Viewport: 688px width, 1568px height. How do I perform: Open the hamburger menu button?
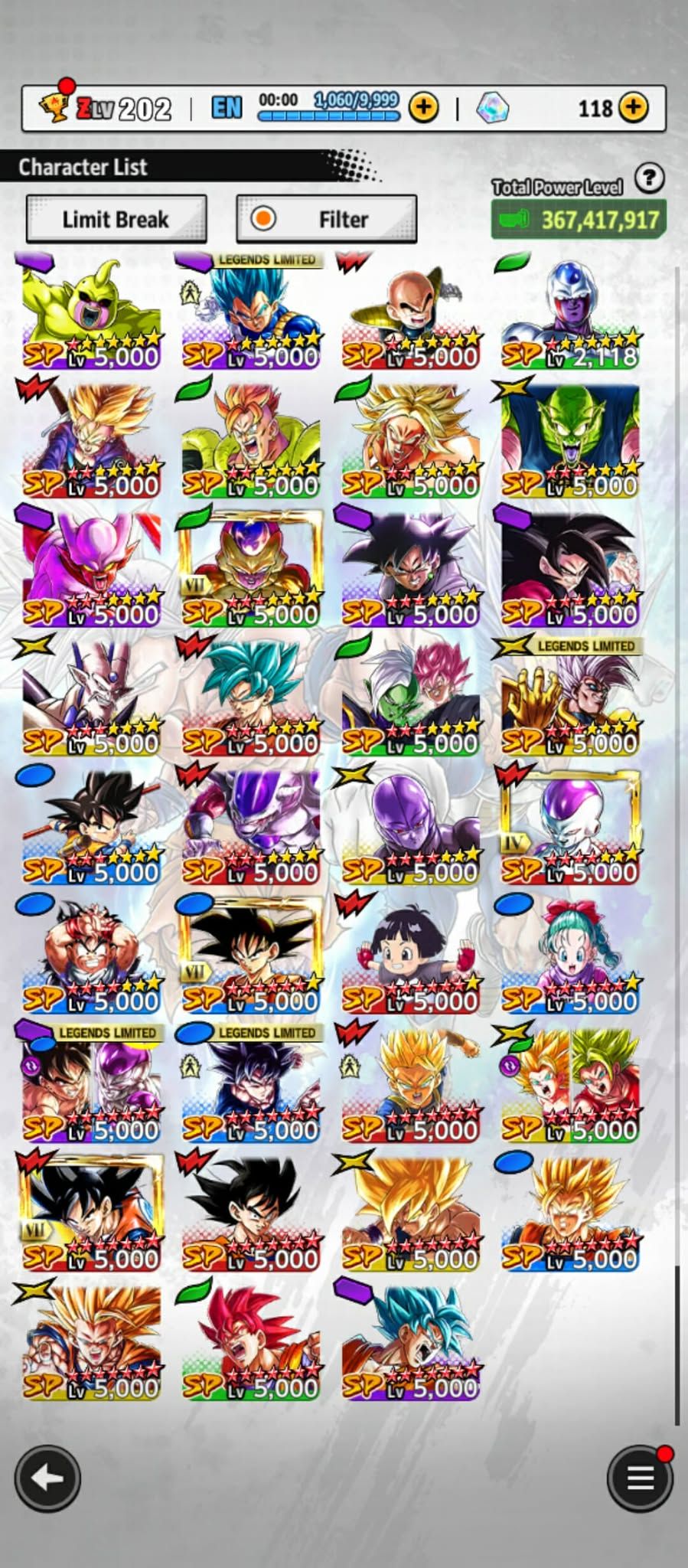coord(640,1478)
